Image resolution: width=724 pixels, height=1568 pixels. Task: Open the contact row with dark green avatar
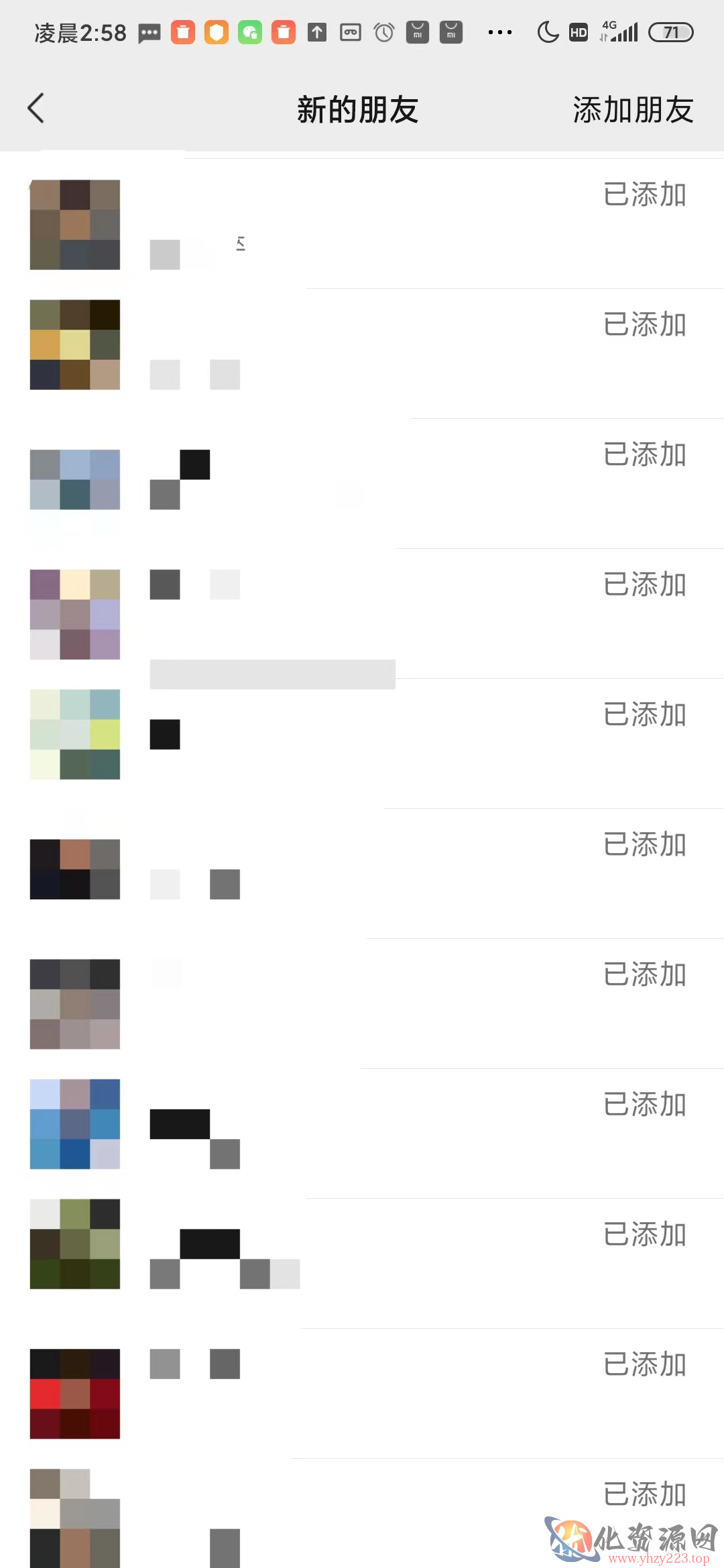click(x=362, y=1264)
